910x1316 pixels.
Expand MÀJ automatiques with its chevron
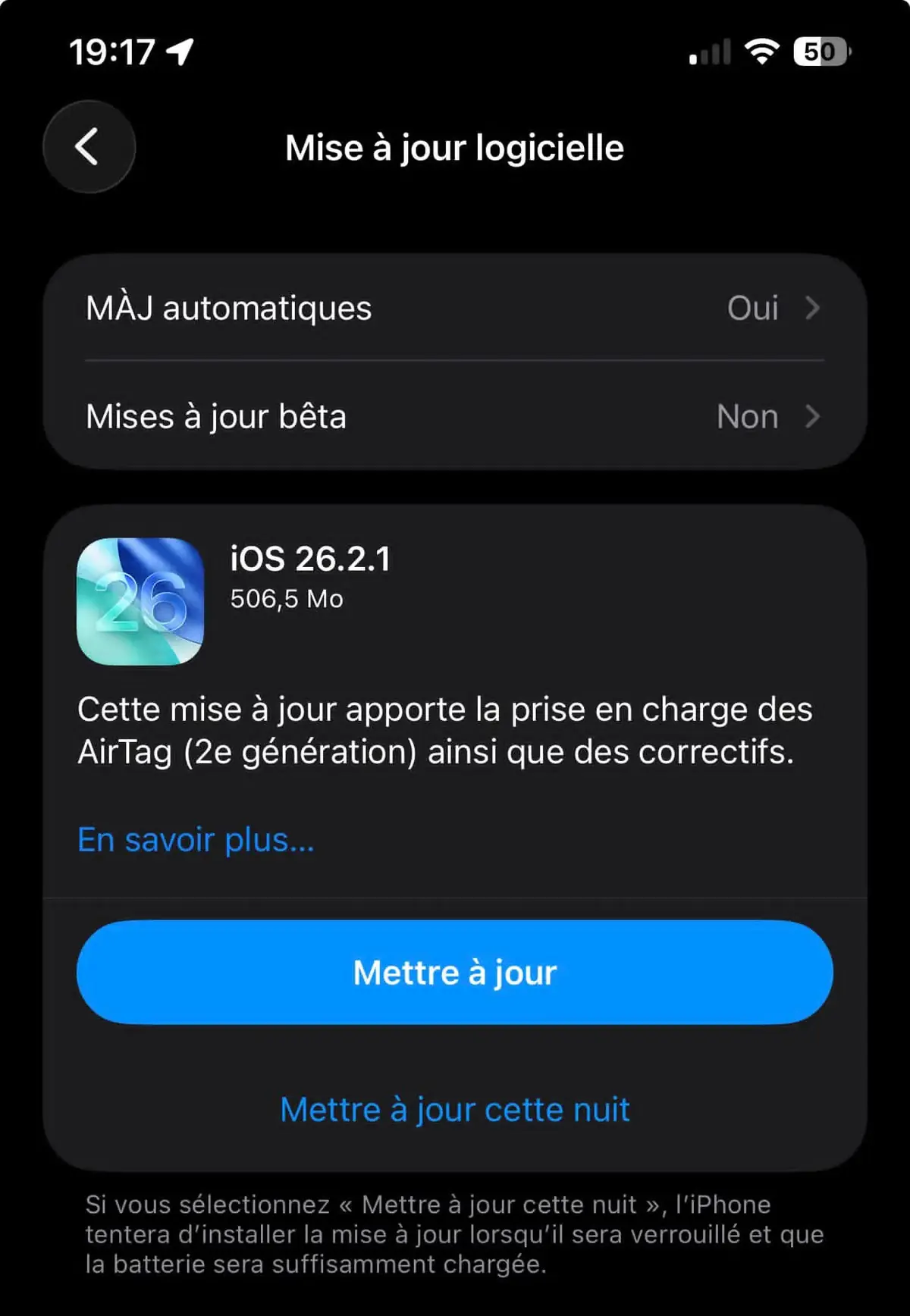coord(813,308)
